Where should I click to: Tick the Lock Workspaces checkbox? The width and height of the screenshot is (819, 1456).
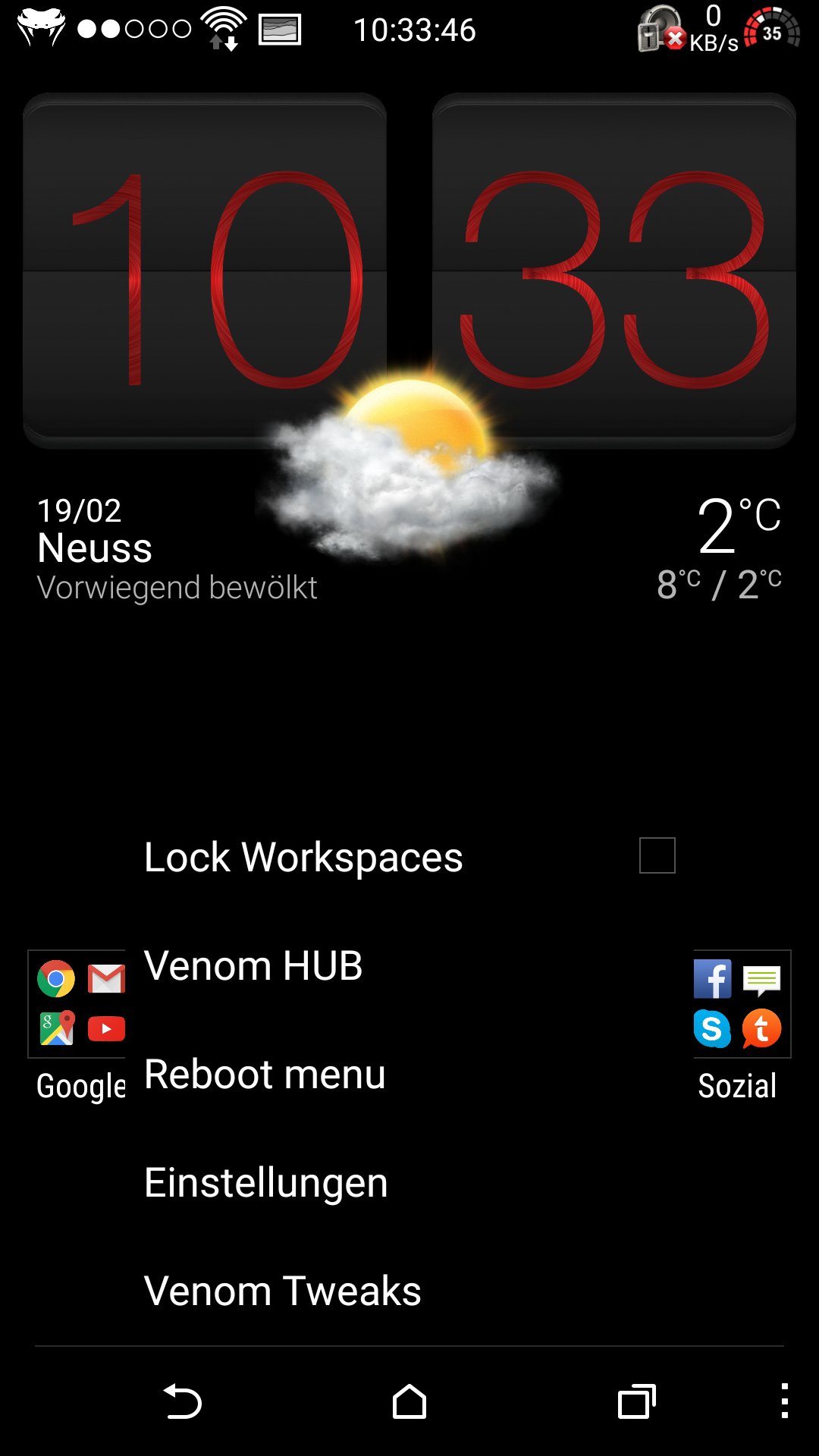657,856
